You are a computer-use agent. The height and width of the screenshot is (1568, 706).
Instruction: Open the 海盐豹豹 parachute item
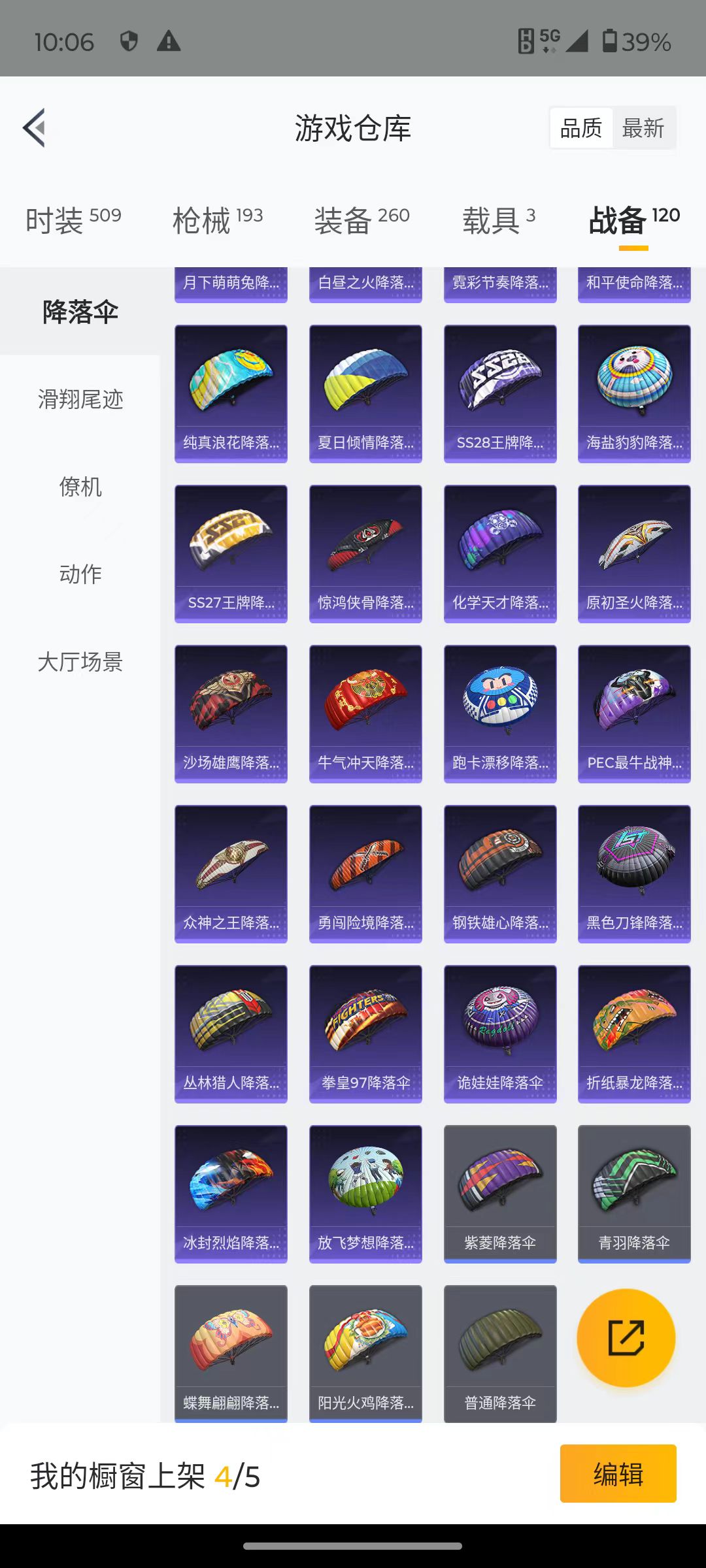point(634,394)
